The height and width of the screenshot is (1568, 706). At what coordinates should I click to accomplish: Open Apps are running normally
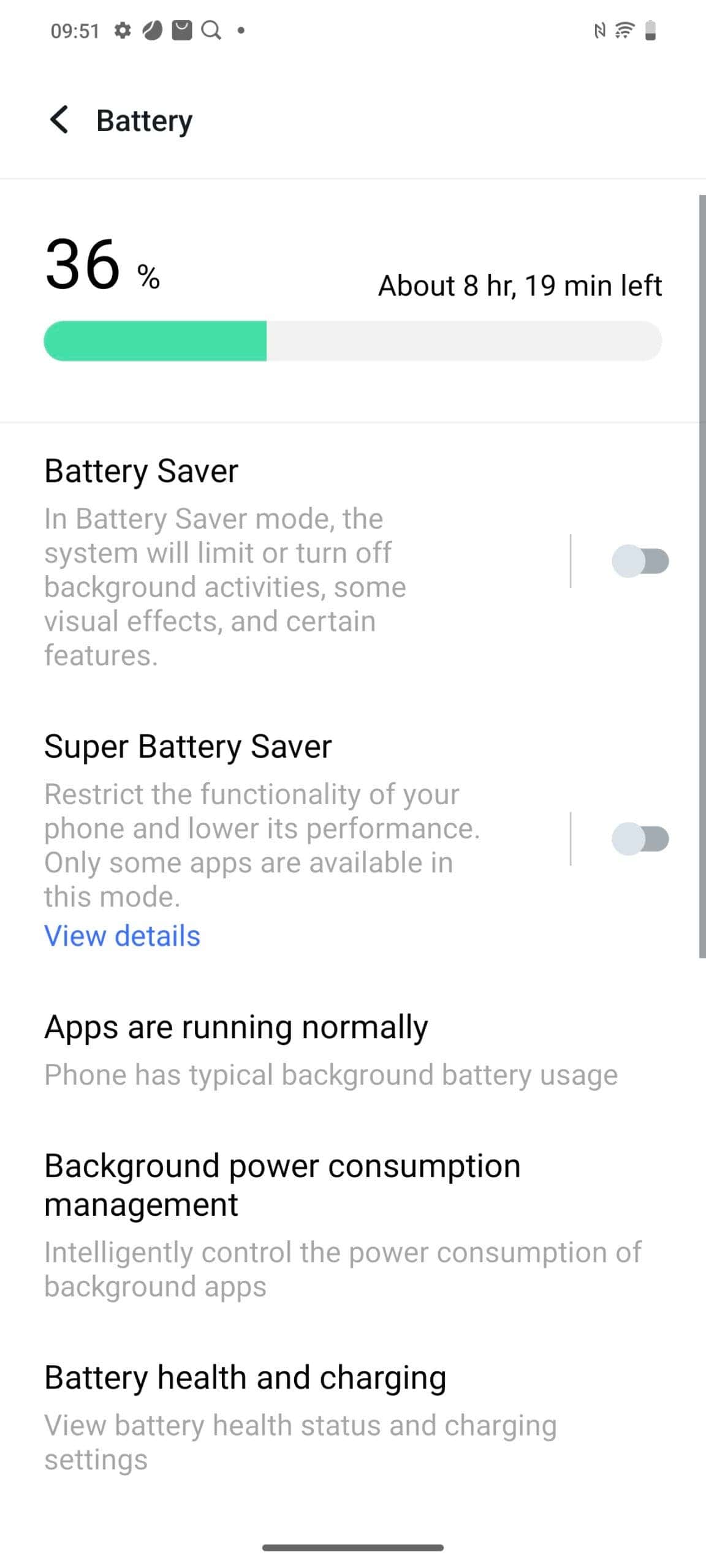pos(353,1049)
